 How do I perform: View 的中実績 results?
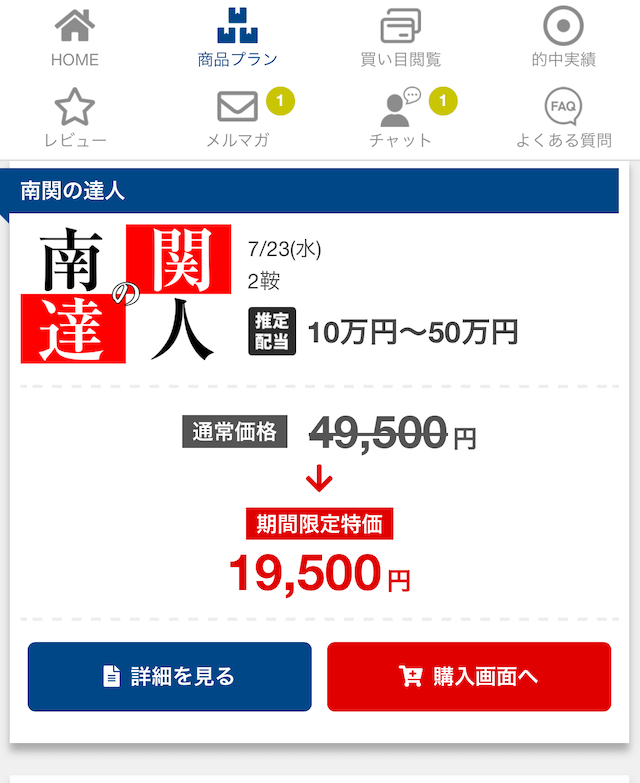pos(563,38)
